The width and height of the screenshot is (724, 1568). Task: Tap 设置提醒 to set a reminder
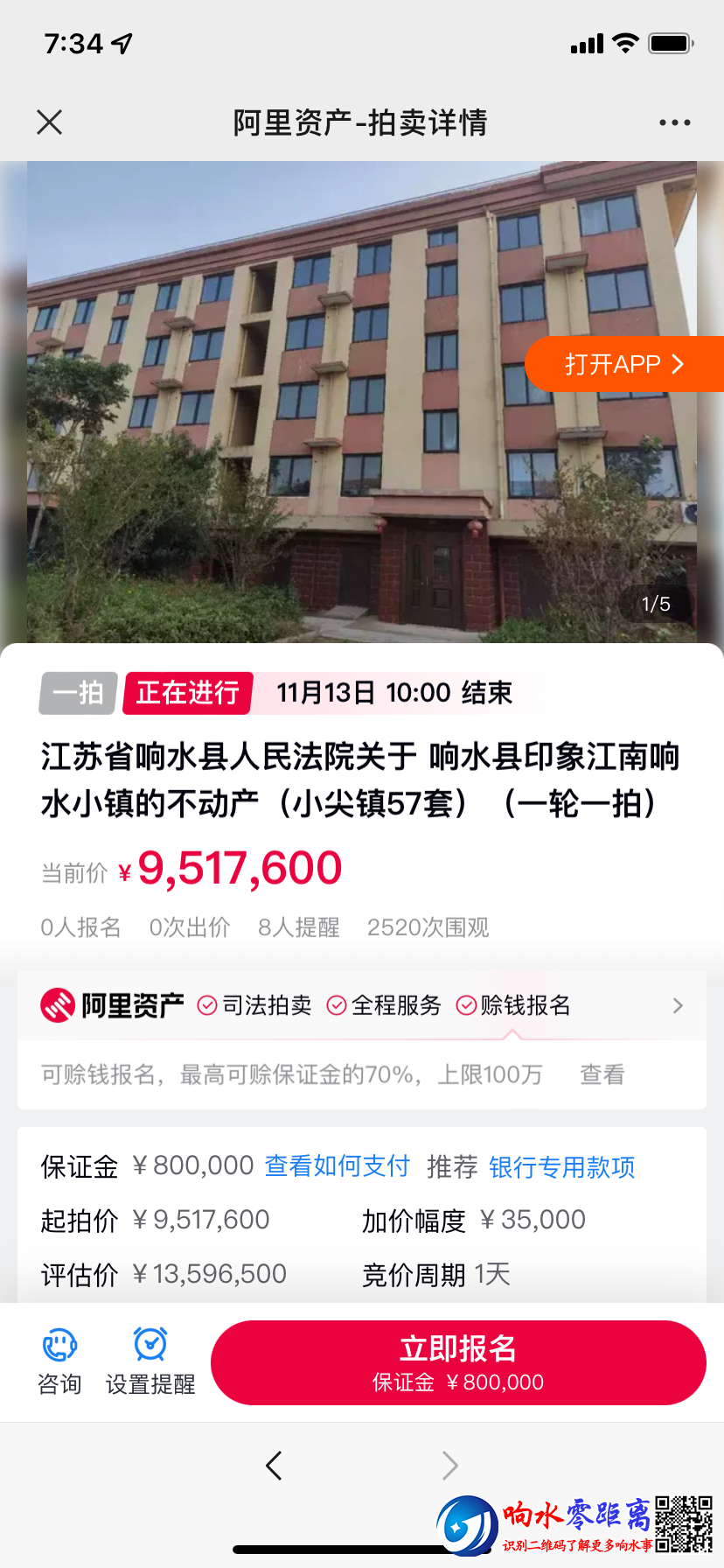150,1361
